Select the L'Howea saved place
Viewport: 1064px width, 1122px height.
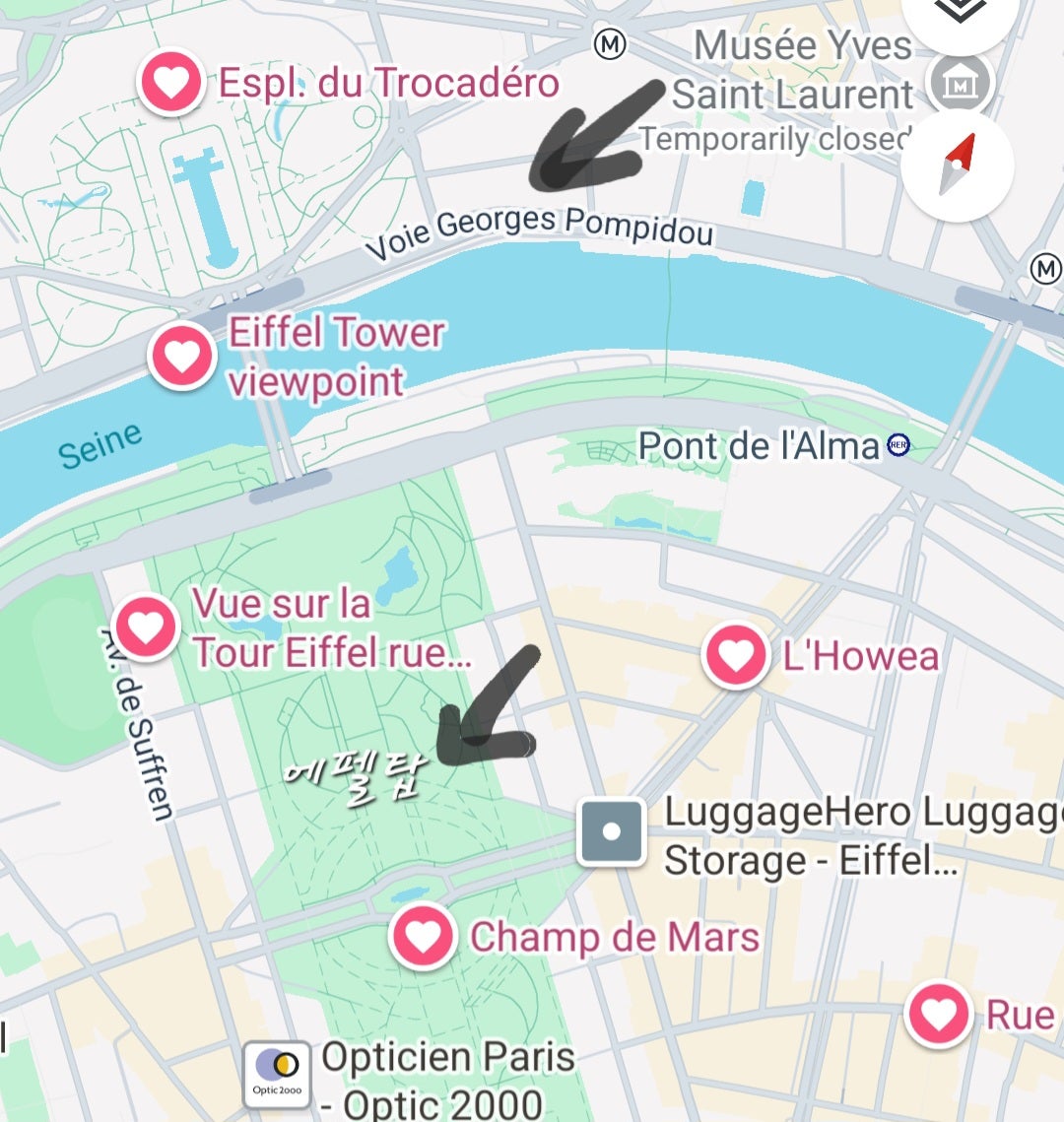[x=735, y=656]
